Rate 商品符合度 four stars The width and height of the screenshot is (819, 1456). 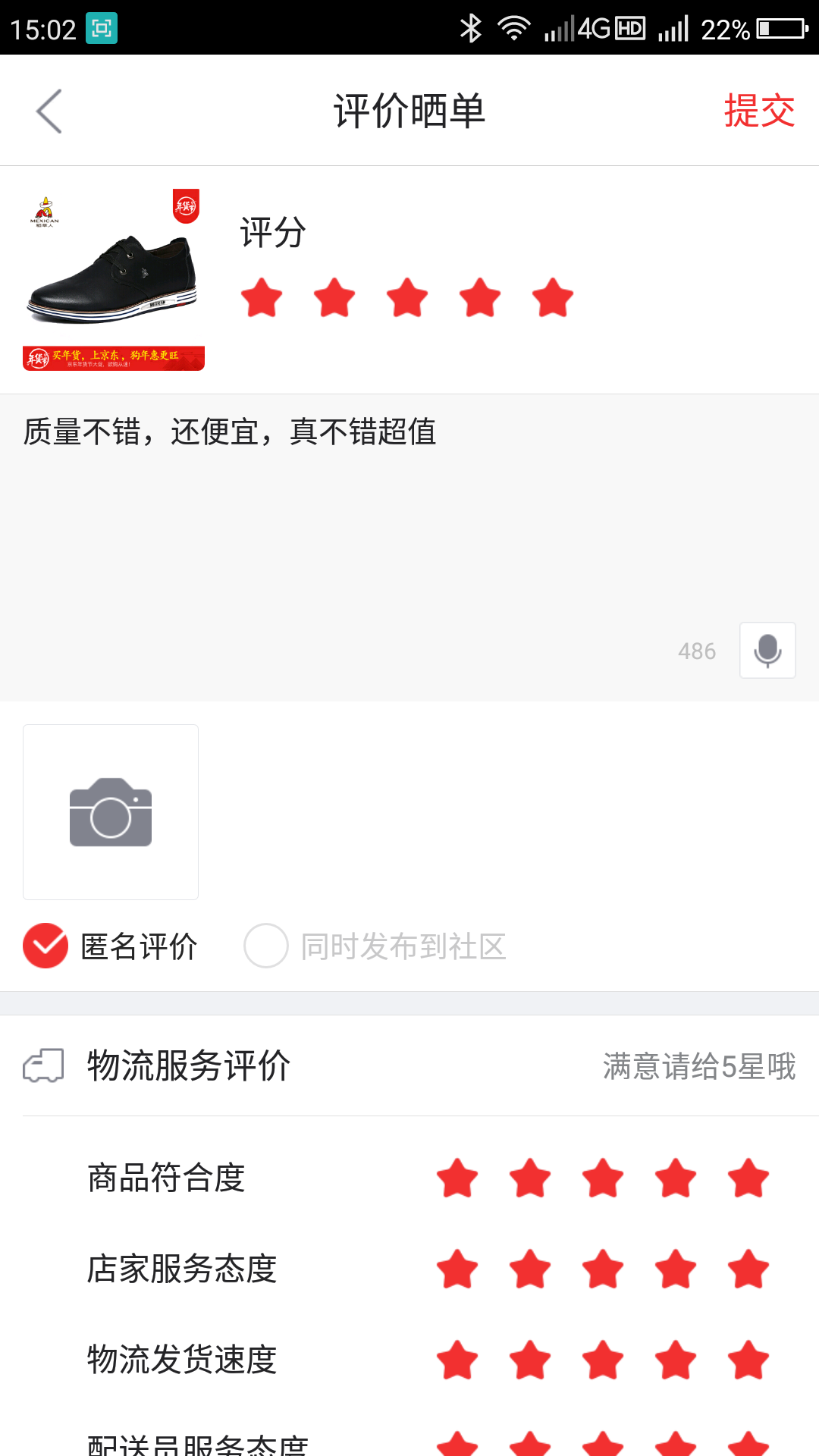(676, 1178)
